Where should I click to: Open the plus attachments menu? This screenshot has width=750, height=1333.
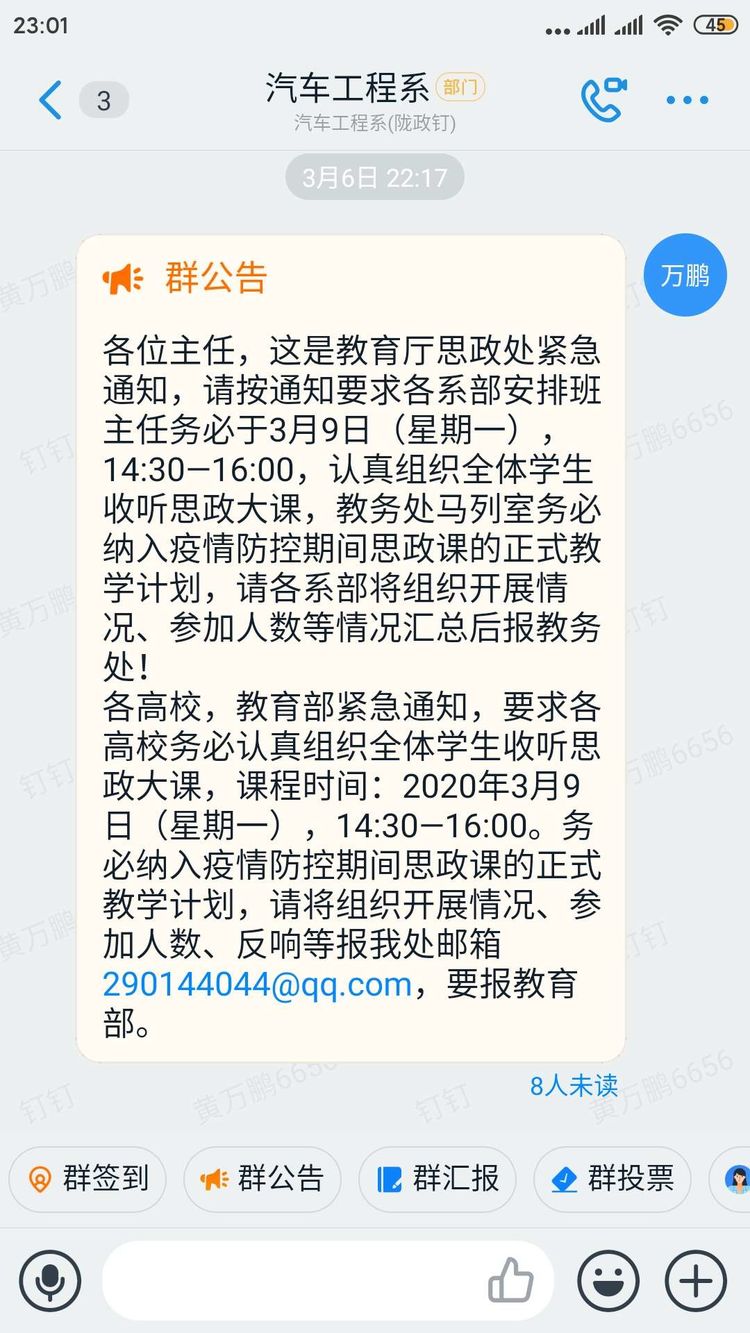(x=696, y=1280)
